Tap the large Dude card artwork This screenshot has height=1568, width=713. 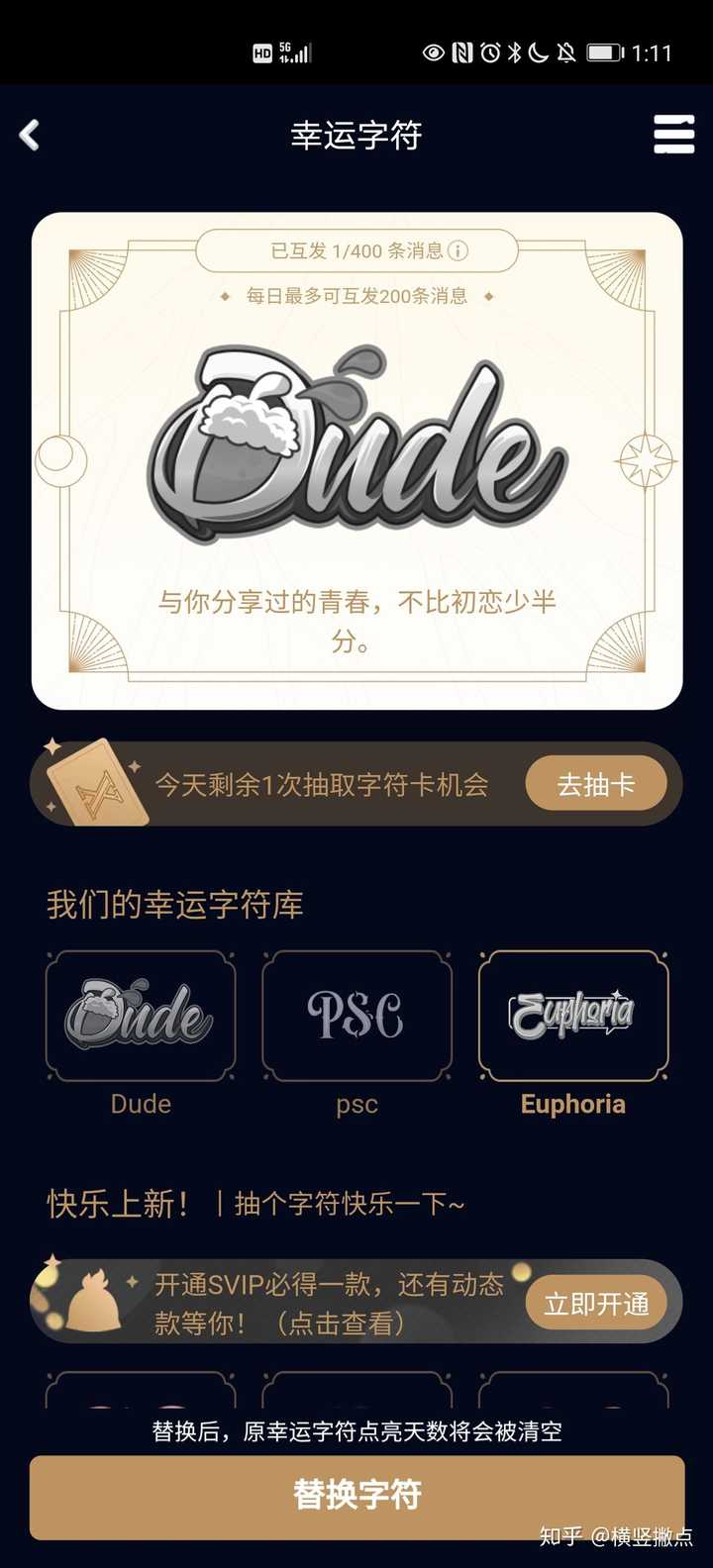pyautogui.click(x=356, y=445)
